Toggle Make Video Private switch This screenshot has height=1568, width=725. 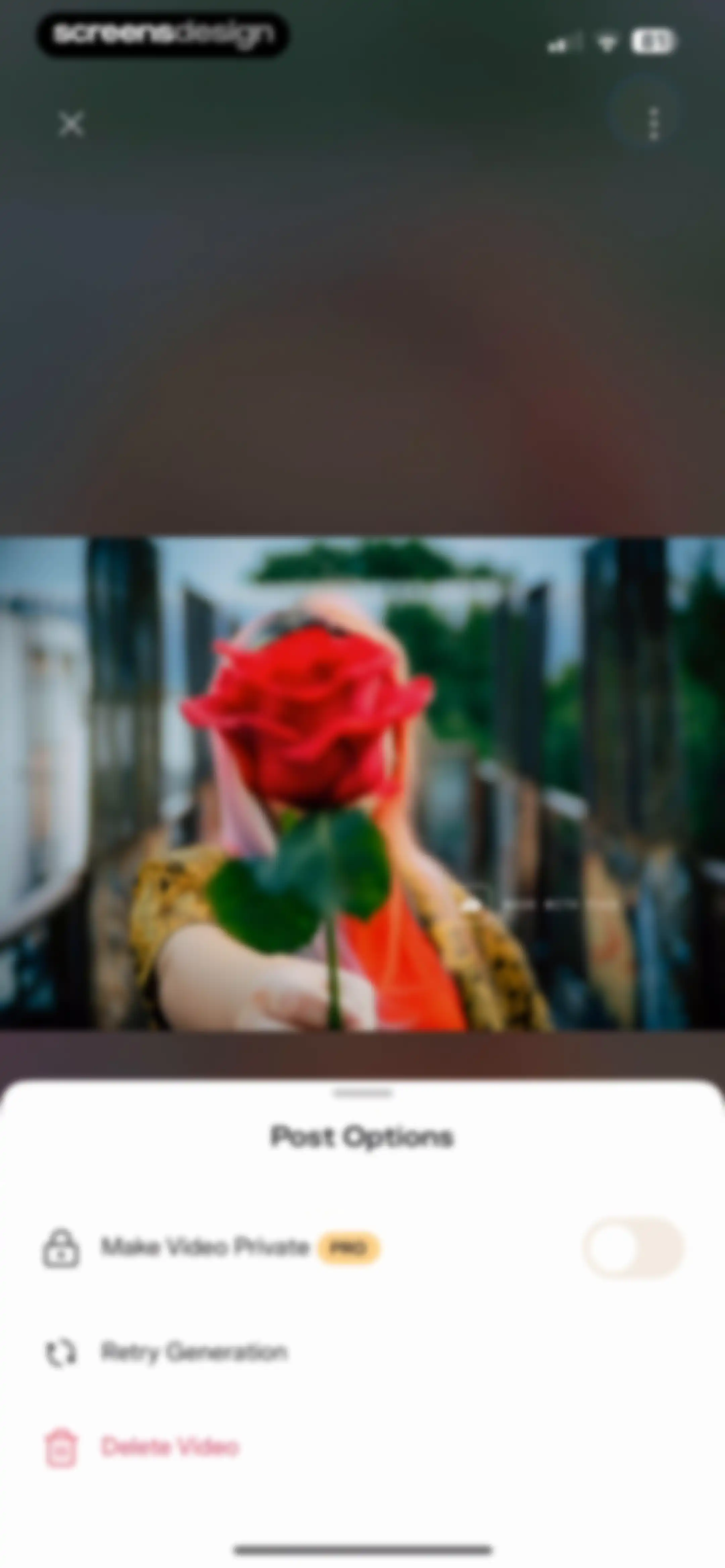coord(632,1247)
